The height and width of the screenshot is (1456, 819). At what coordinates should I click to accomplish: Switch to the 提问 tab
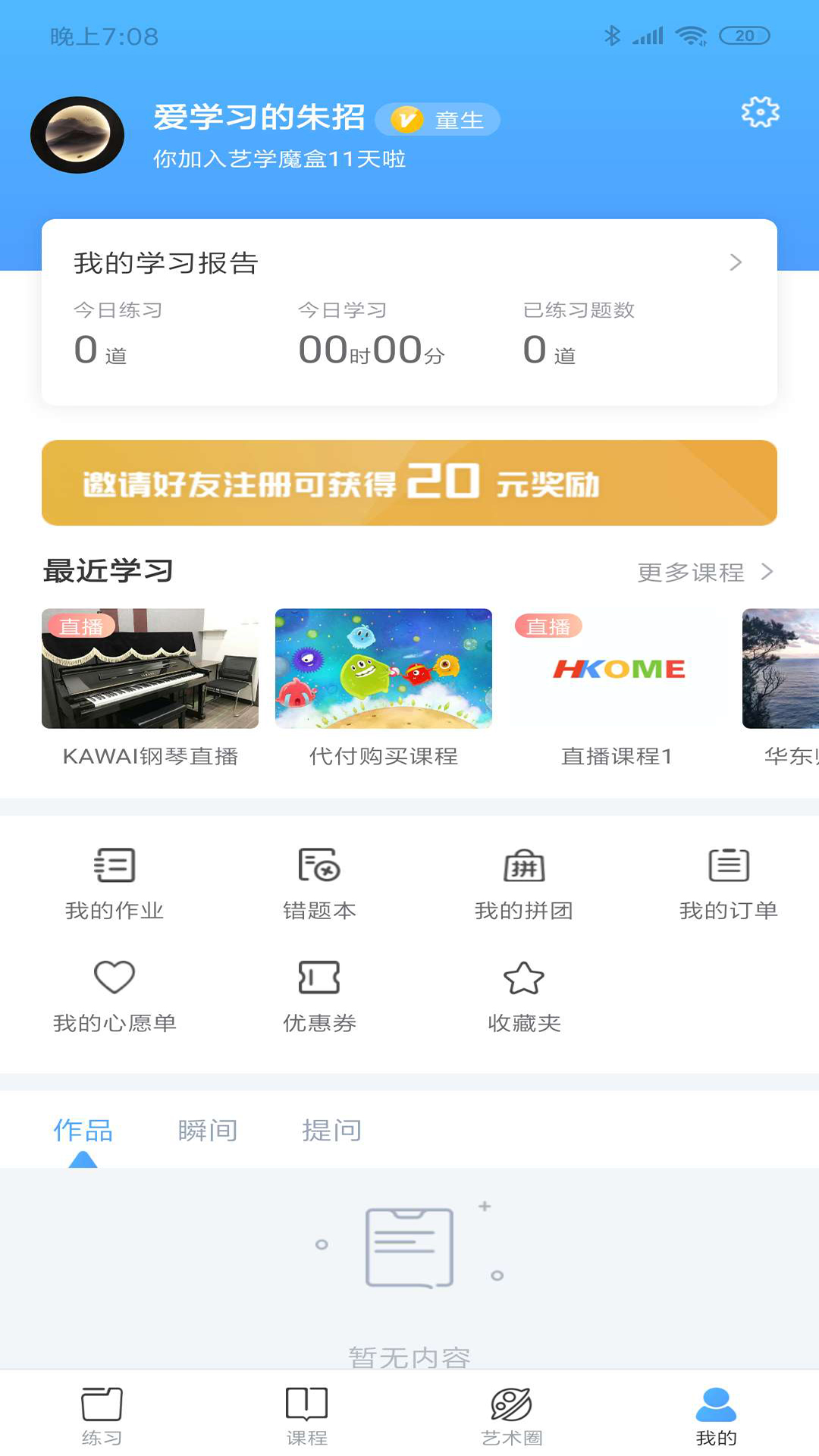[332, 1129]
